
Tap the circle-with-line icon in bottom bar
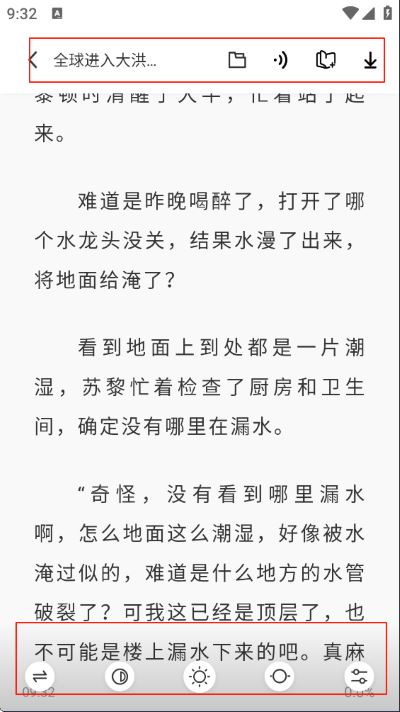279,677
